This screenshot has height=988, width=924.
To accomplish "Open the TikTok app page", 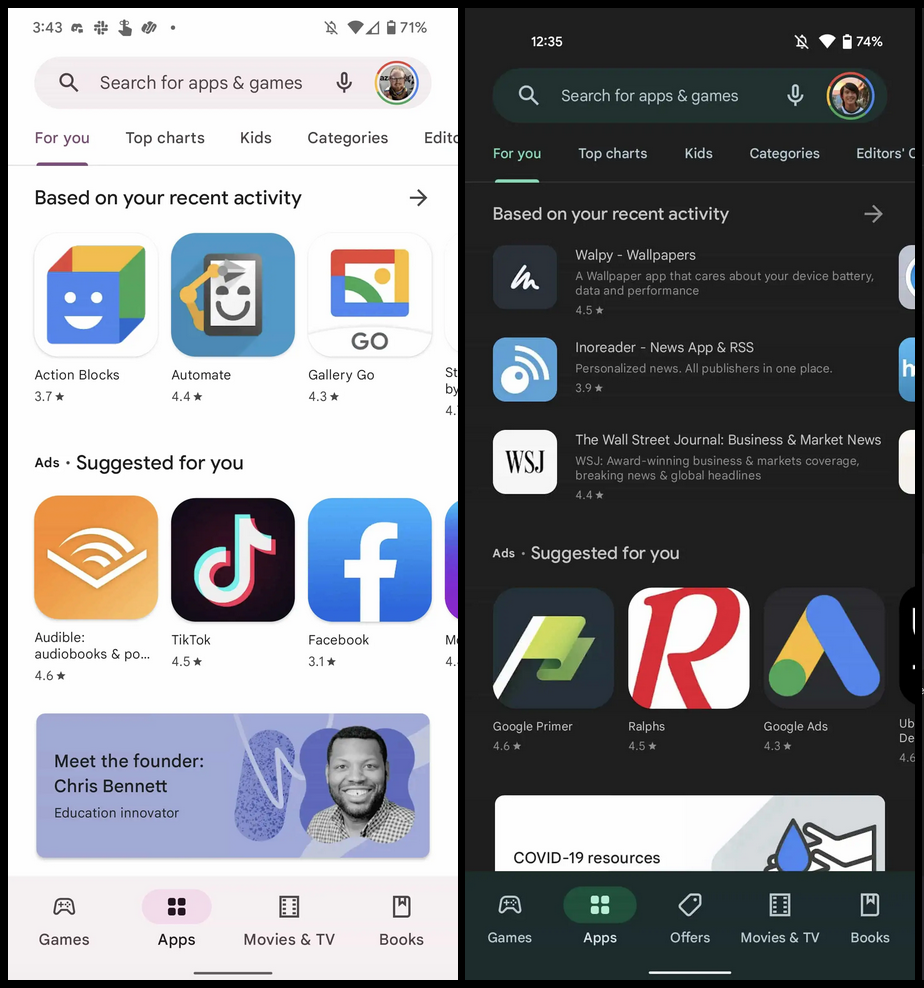I will pos(232,560).
